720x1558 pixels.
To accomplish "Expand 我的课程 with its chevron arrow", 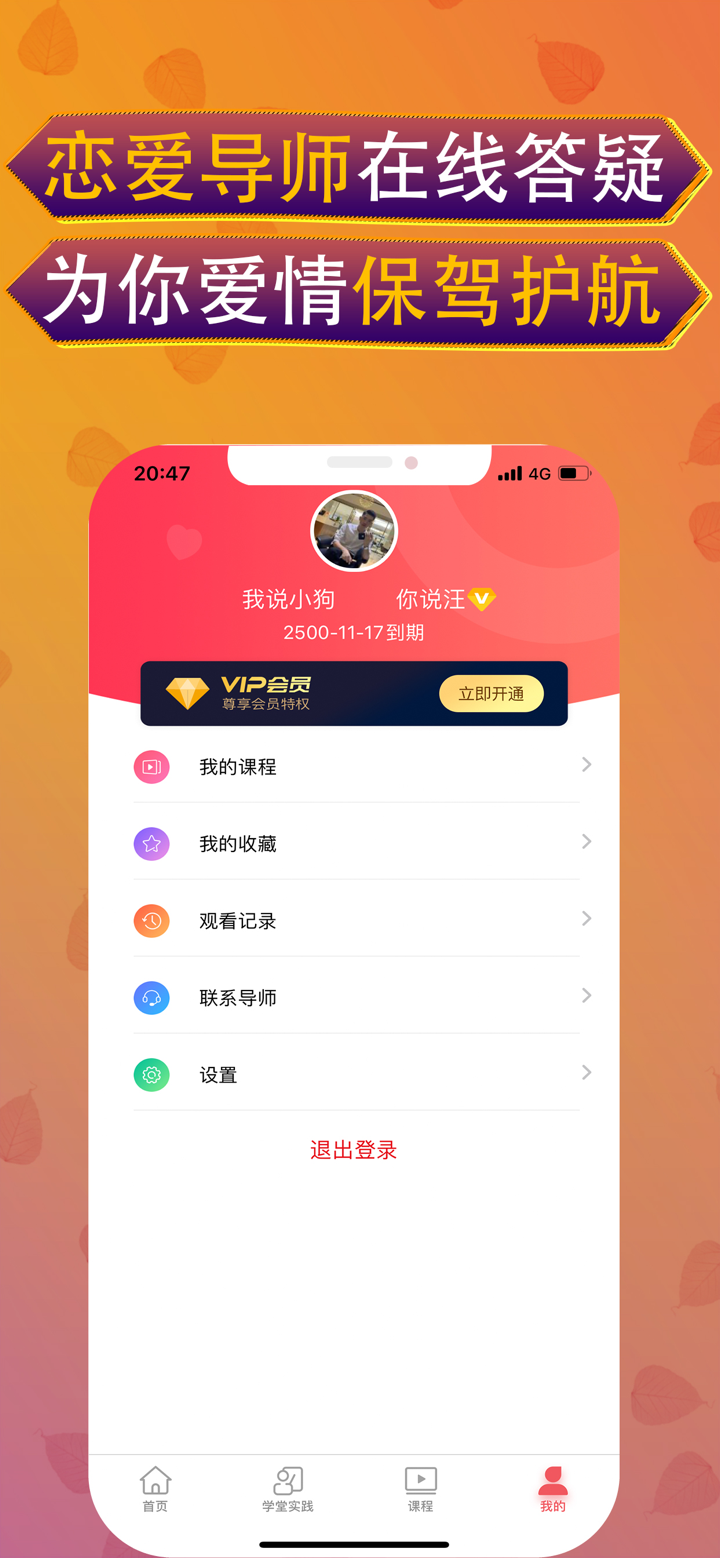I will [585, 766].
